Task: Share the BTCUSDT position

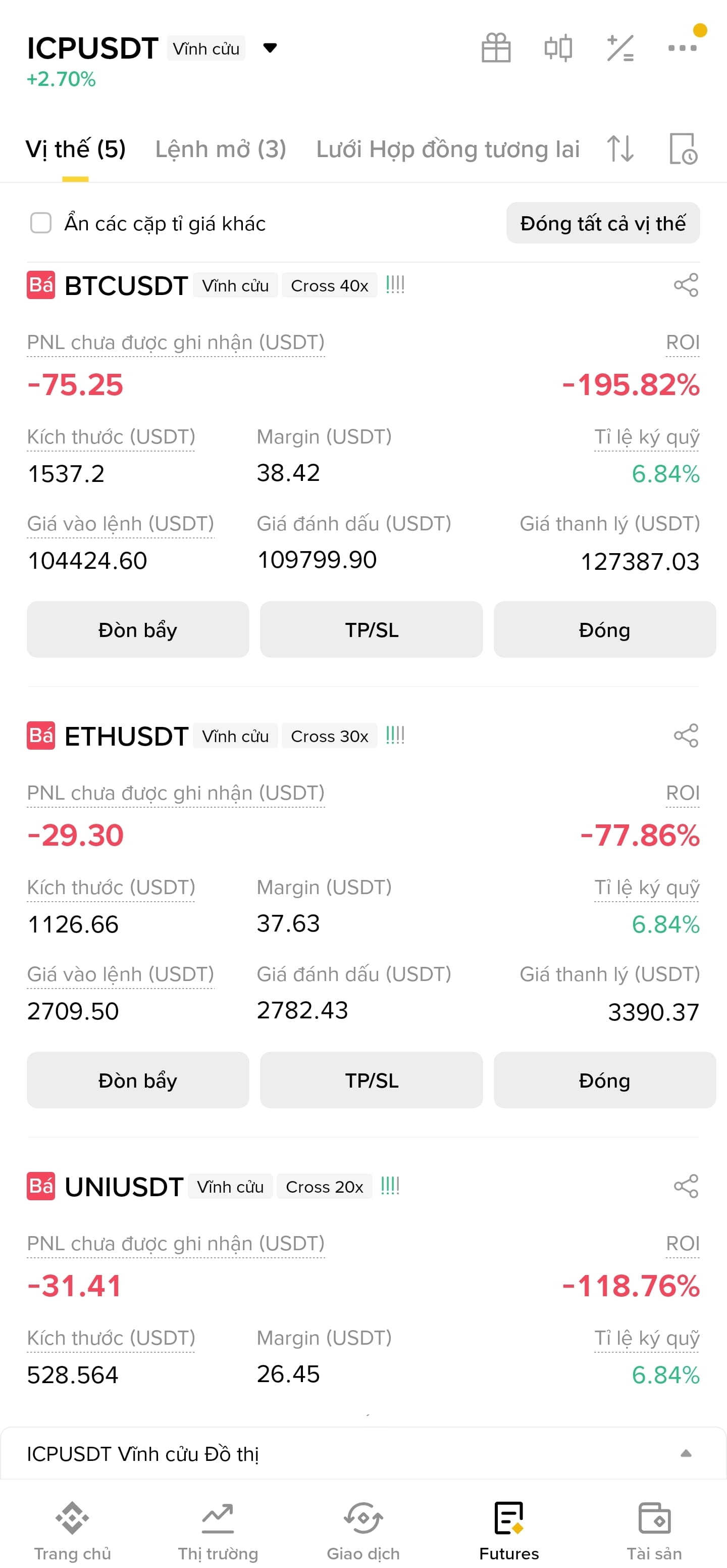Action: click(x=686, y=285)
